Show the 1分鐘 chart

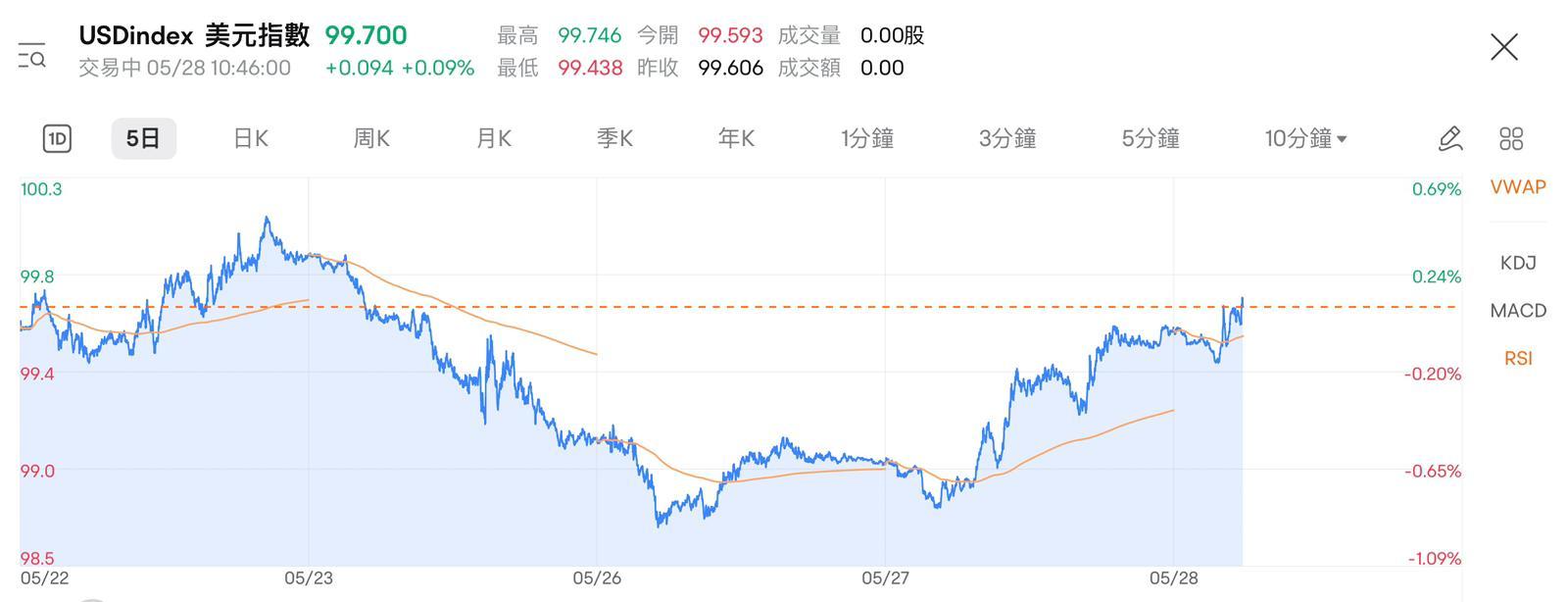867,138
